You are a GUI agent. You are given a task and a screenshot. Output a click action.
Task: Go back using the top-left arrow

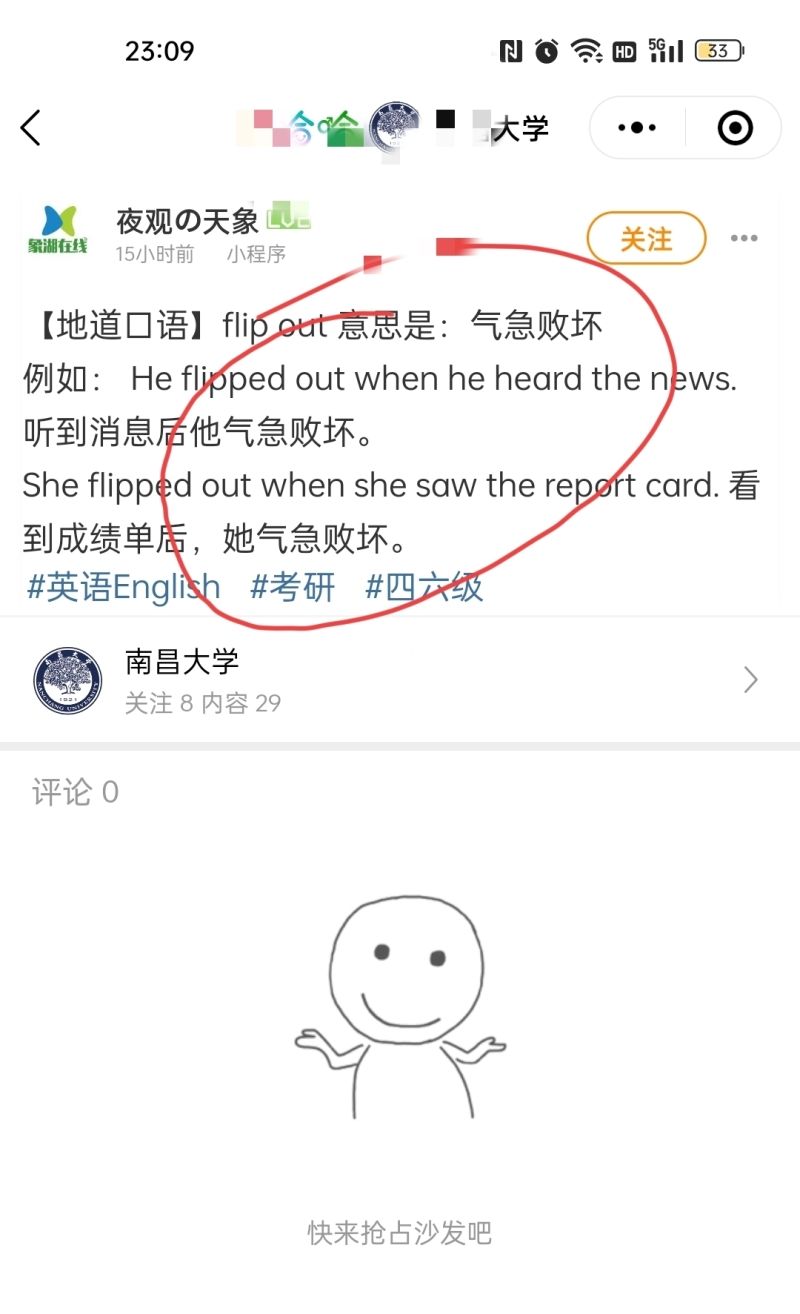[32, 128]
